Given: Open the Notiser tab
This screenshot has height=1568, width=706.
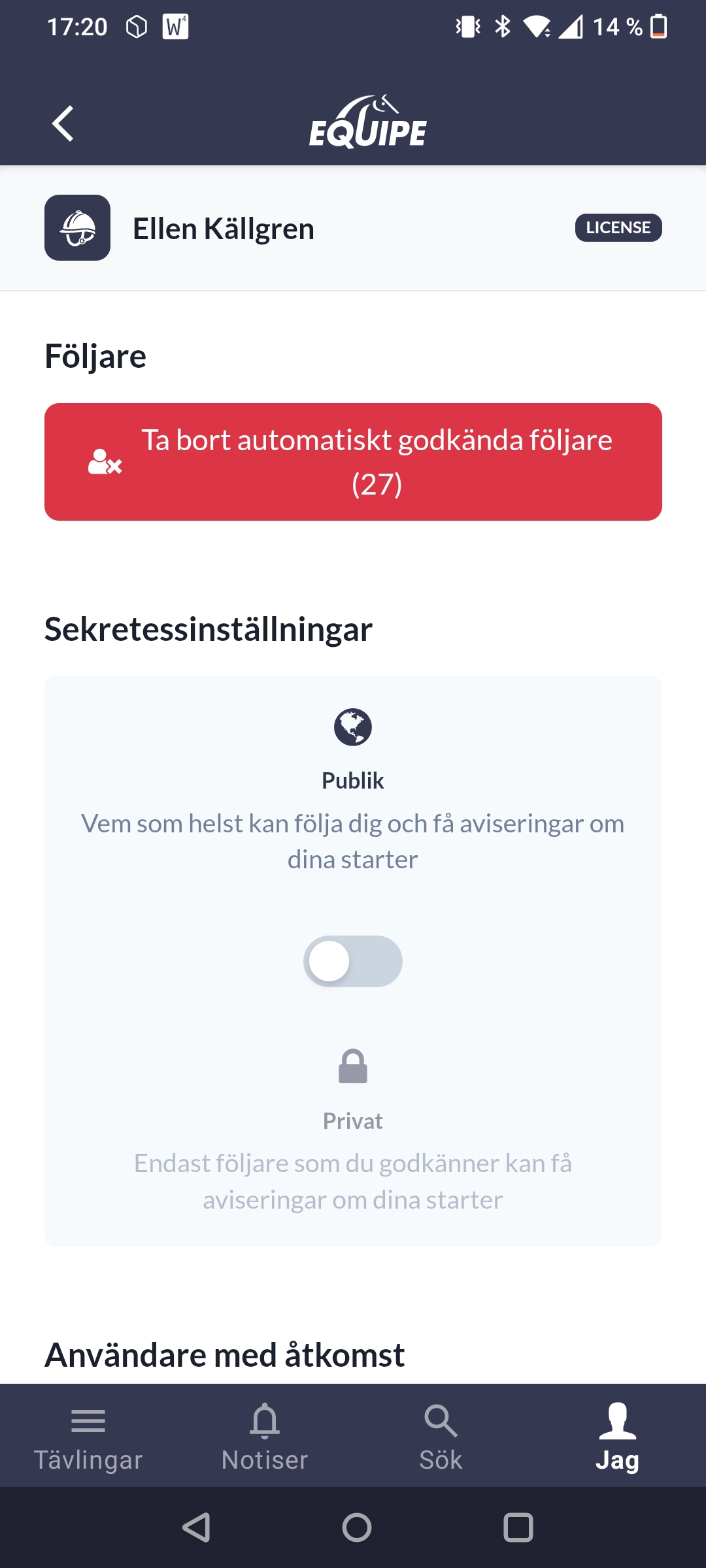Looking at the screenshot, I should point(265,1436).
